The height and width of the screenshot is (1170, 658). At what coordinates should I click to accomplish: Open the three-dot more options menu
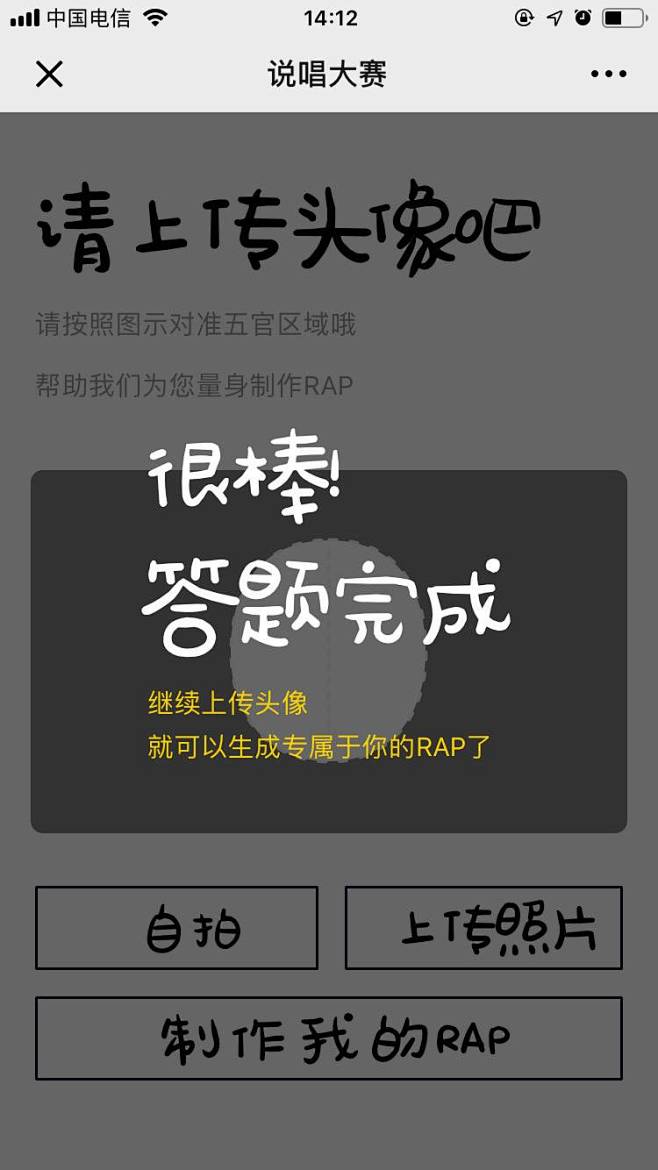(609, 74)
